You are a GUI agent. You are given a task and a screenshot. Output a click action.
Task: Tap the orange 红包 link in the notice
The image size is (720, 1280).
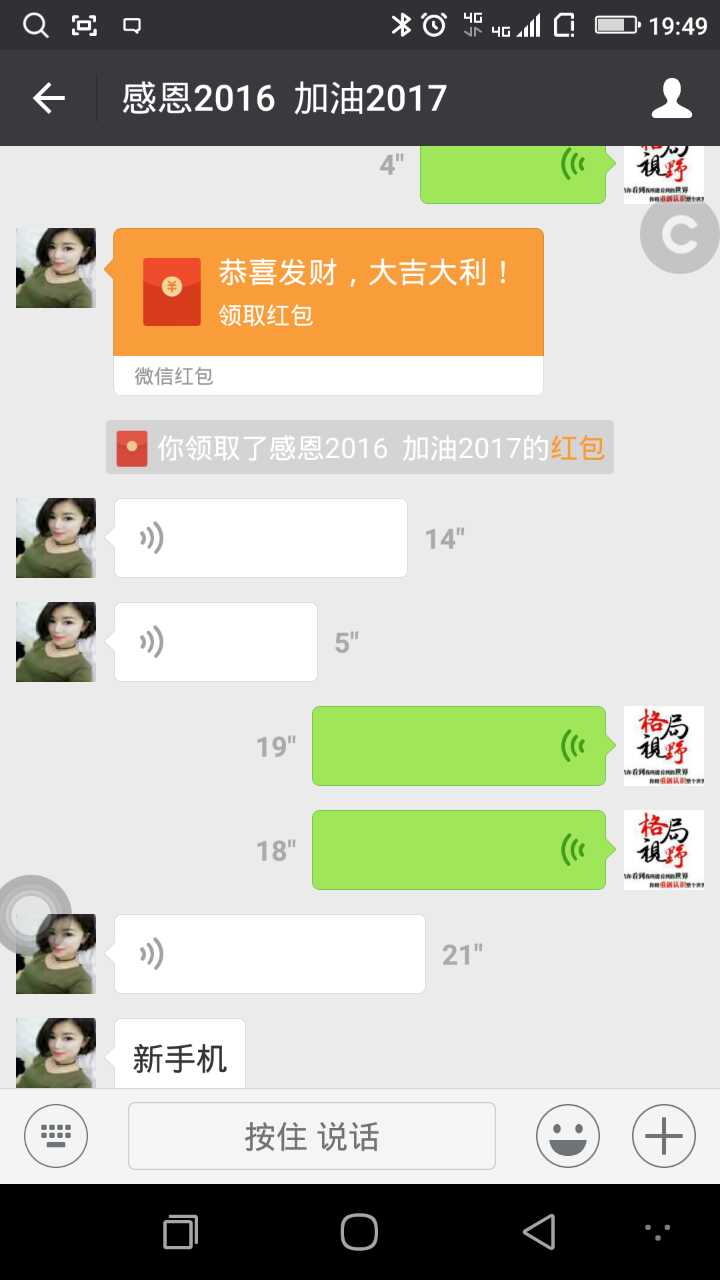[x=578, y=448]
